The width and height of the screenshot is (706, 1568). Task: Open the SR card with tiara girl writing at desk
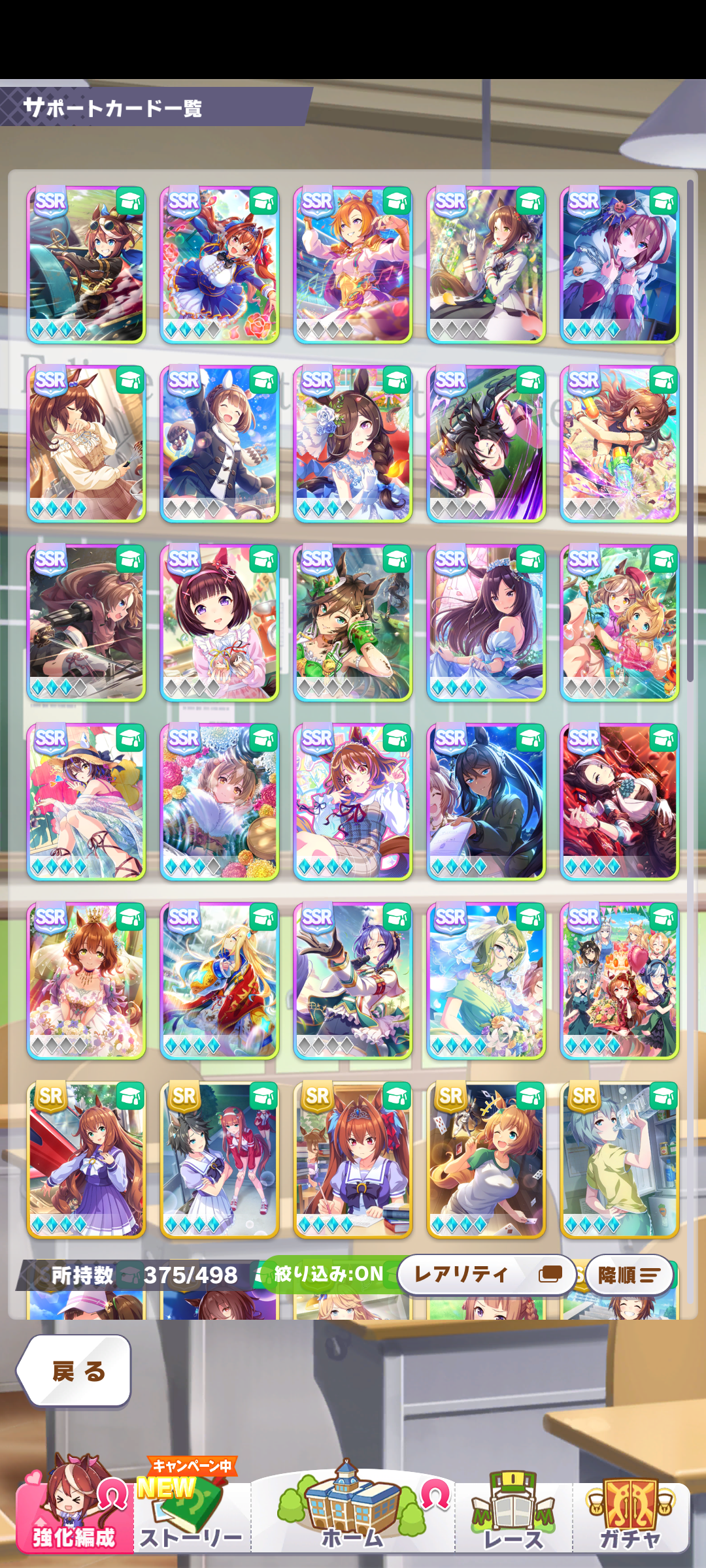coord(352,1160)
